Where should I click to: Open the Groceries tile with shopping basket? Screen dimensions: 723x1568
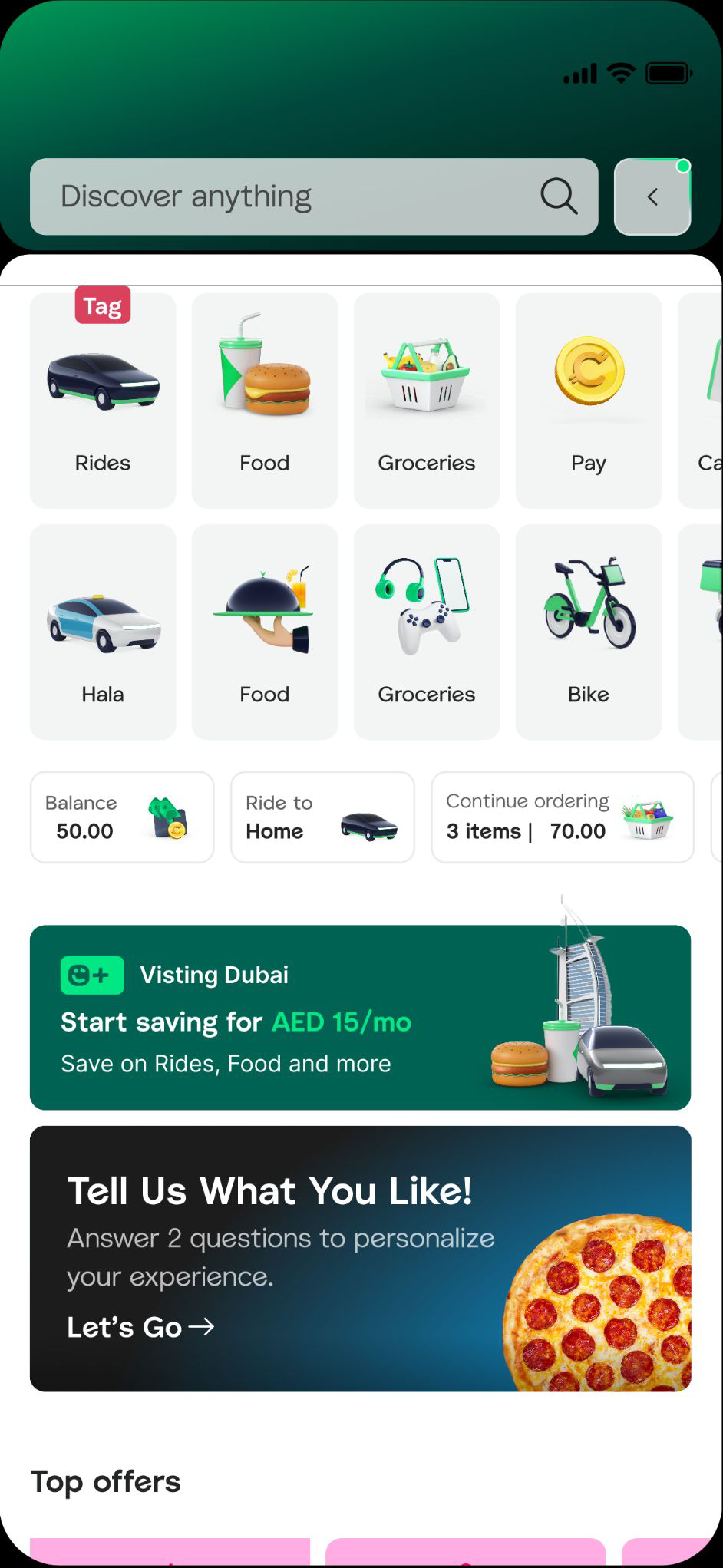pos(427,401)
